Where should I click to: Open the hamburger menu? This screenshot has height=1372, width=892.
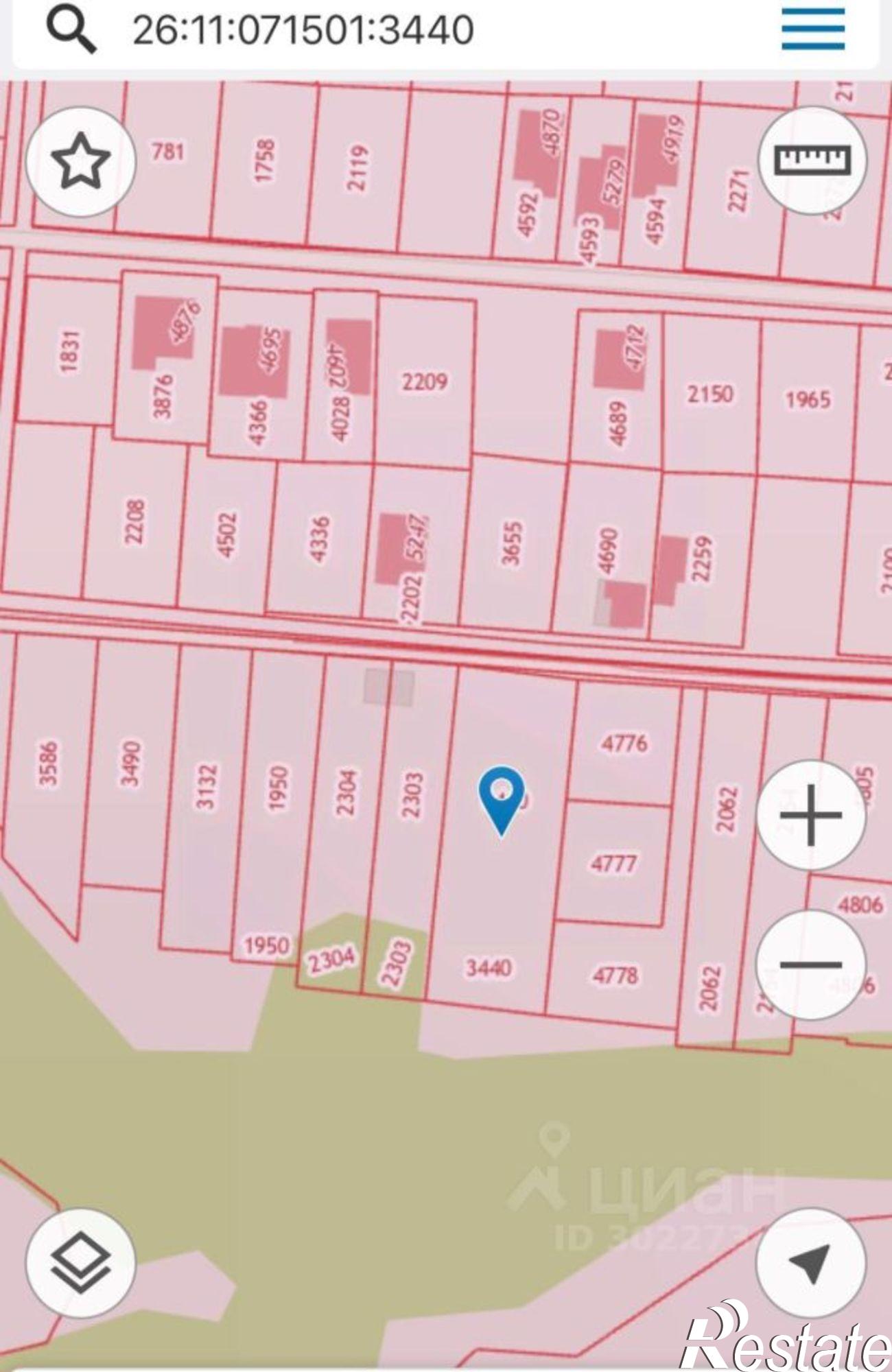pyautogui.click(x=812, y=29)
